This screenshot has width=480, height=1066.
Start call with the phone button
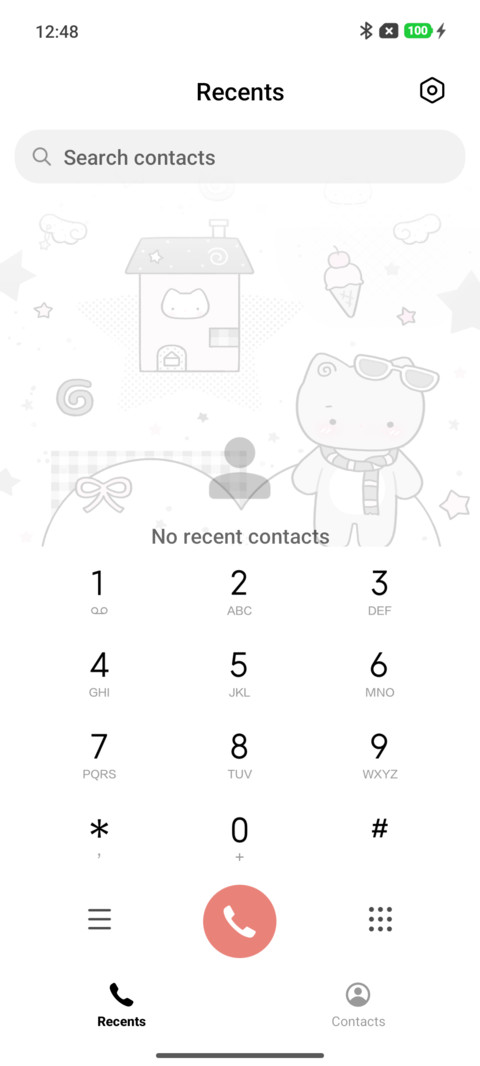[240, 921]
